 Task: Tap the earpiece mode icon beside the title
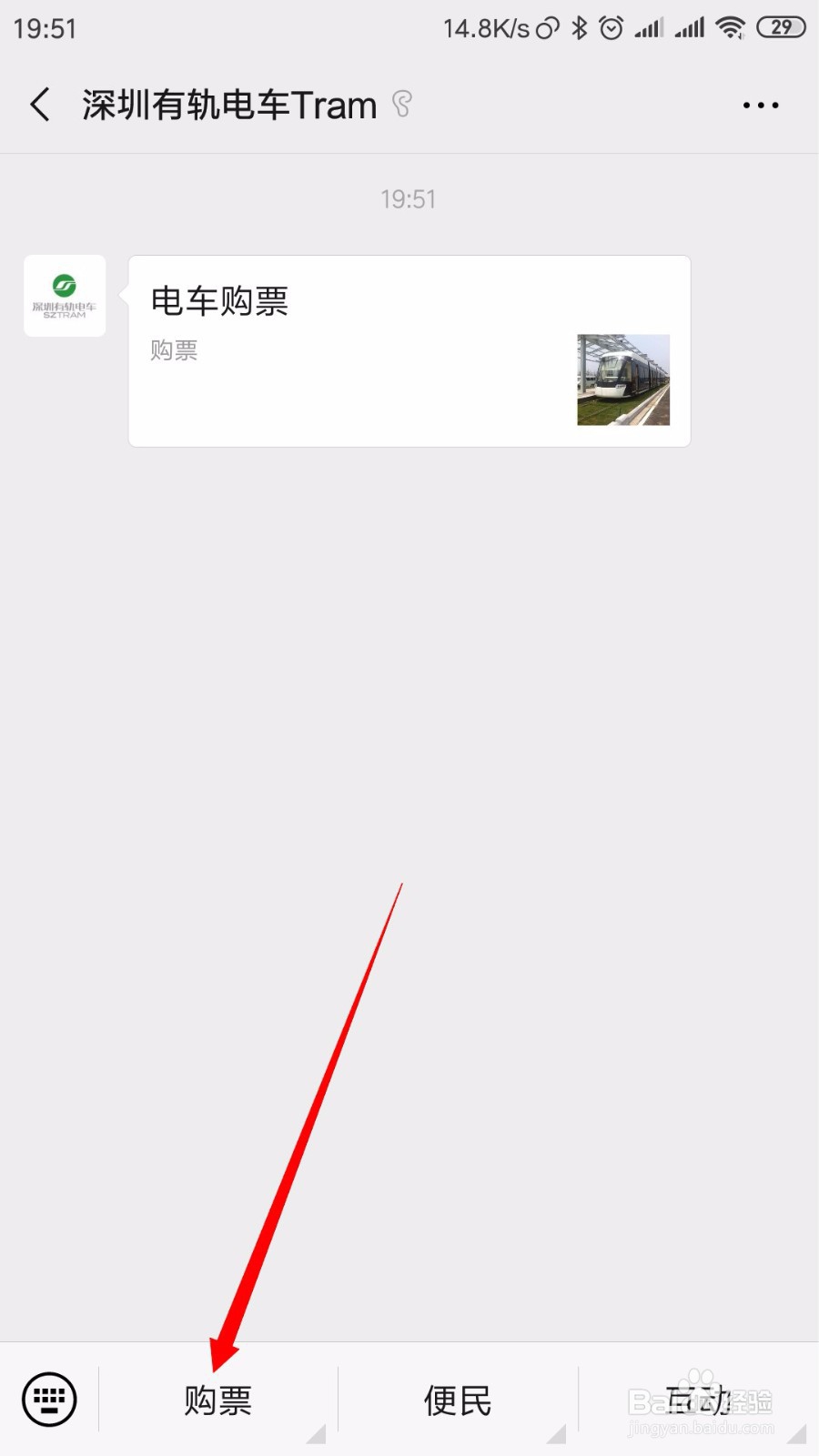(x=400, y=104)
